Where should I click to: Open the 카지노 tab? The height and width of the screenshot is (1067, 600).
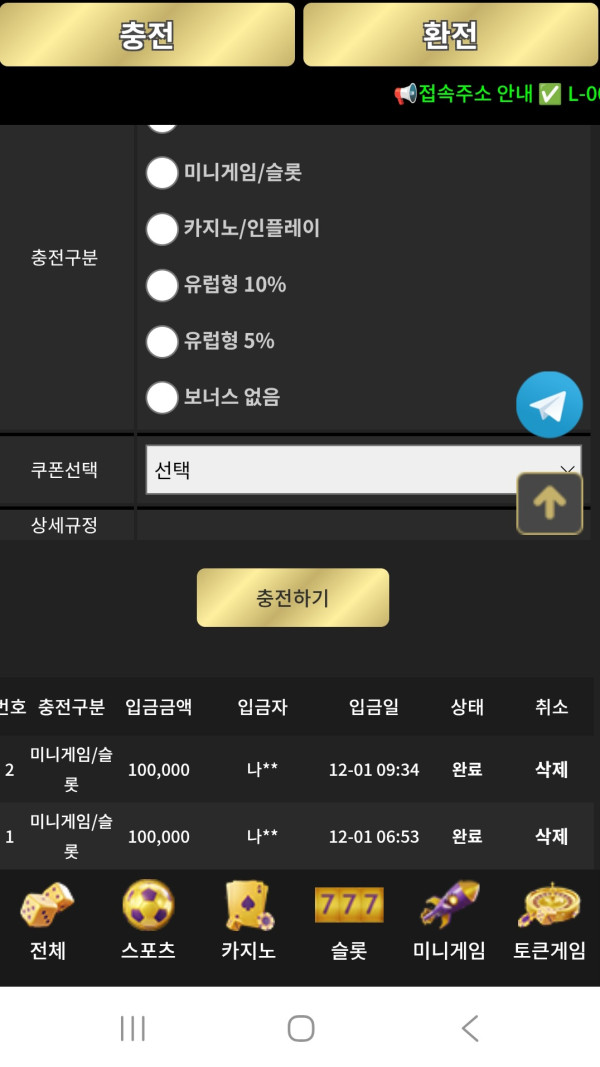248,922
